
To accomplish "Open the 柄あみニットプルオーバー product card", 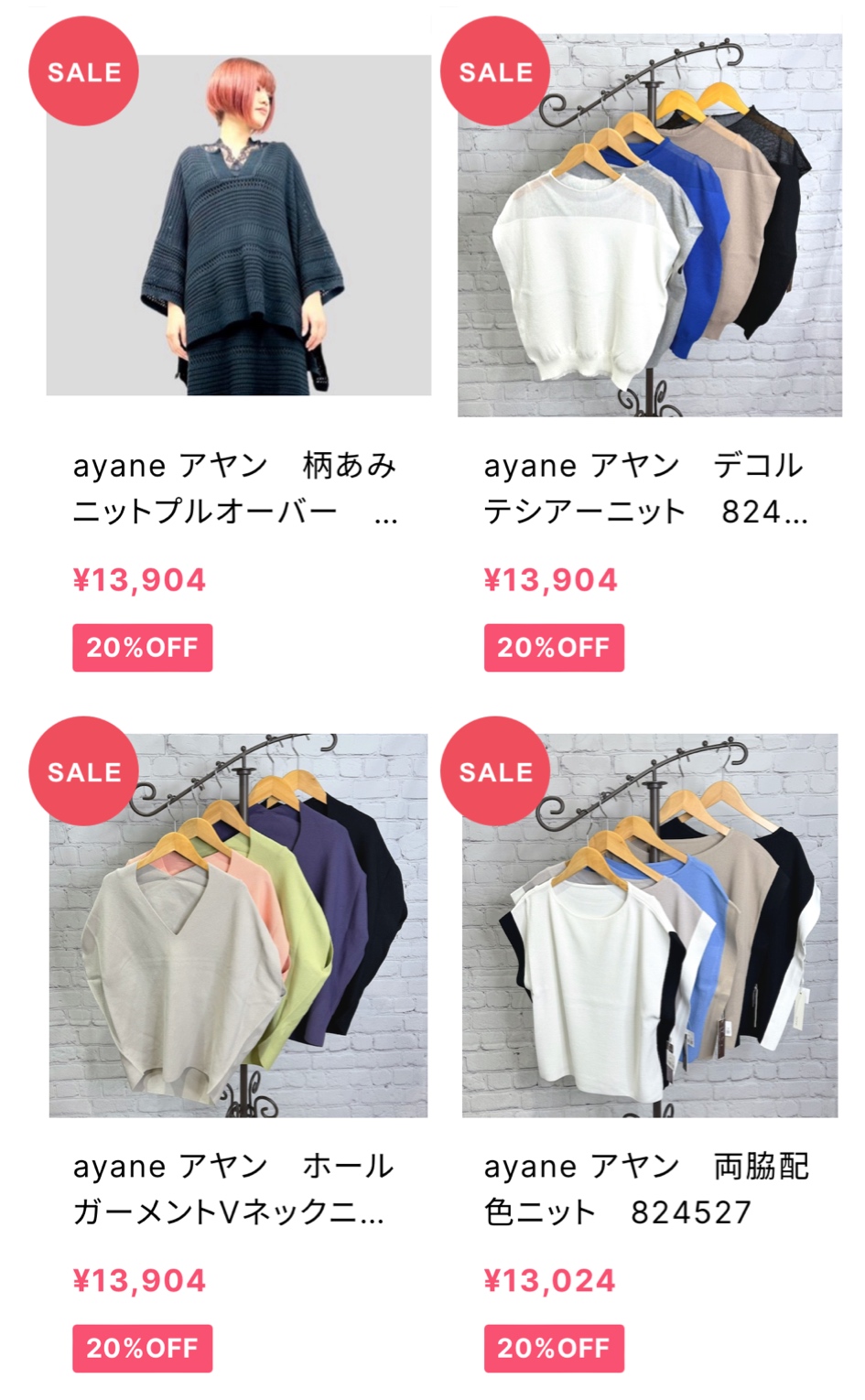I will [238, 225].
